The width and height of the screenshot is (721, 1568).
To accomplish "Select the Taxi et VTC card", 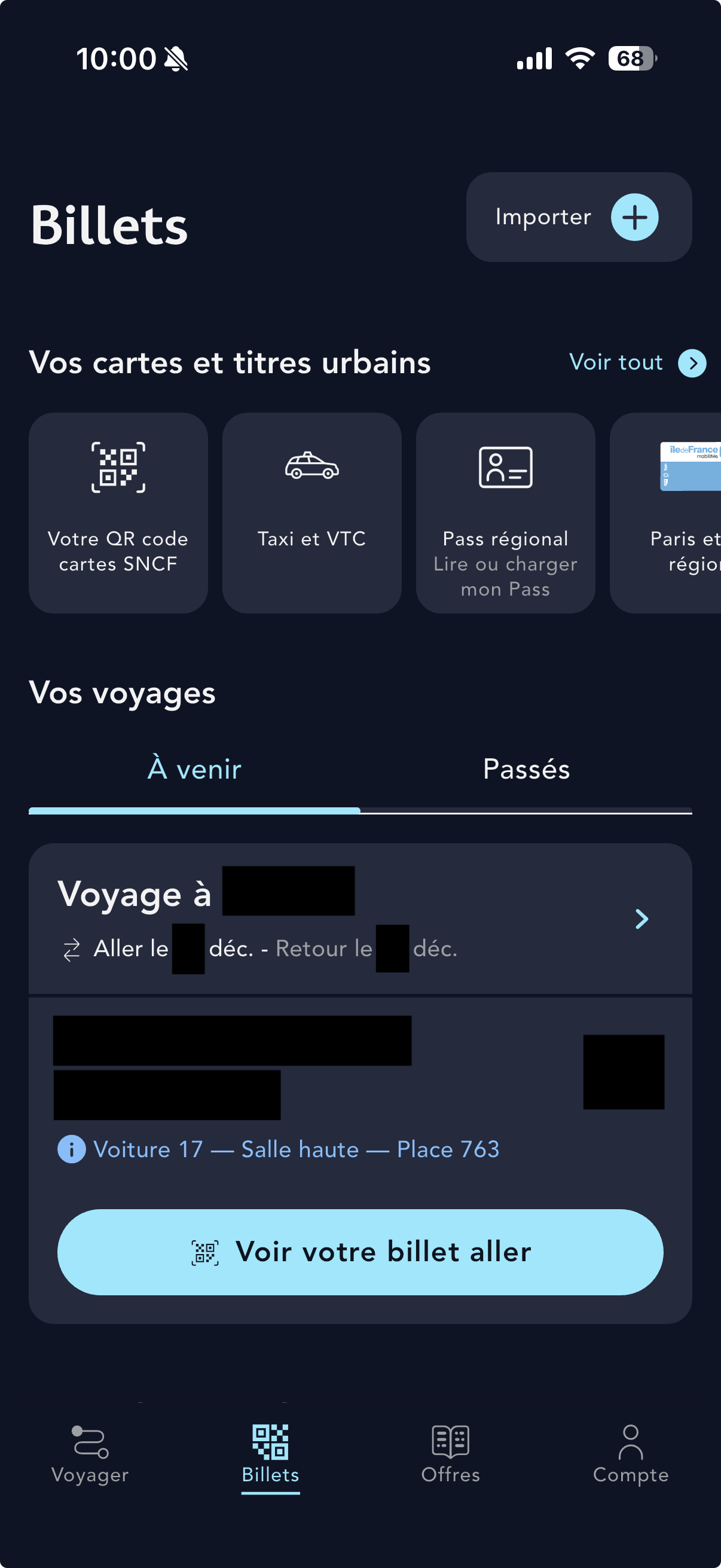I will 311,513.
